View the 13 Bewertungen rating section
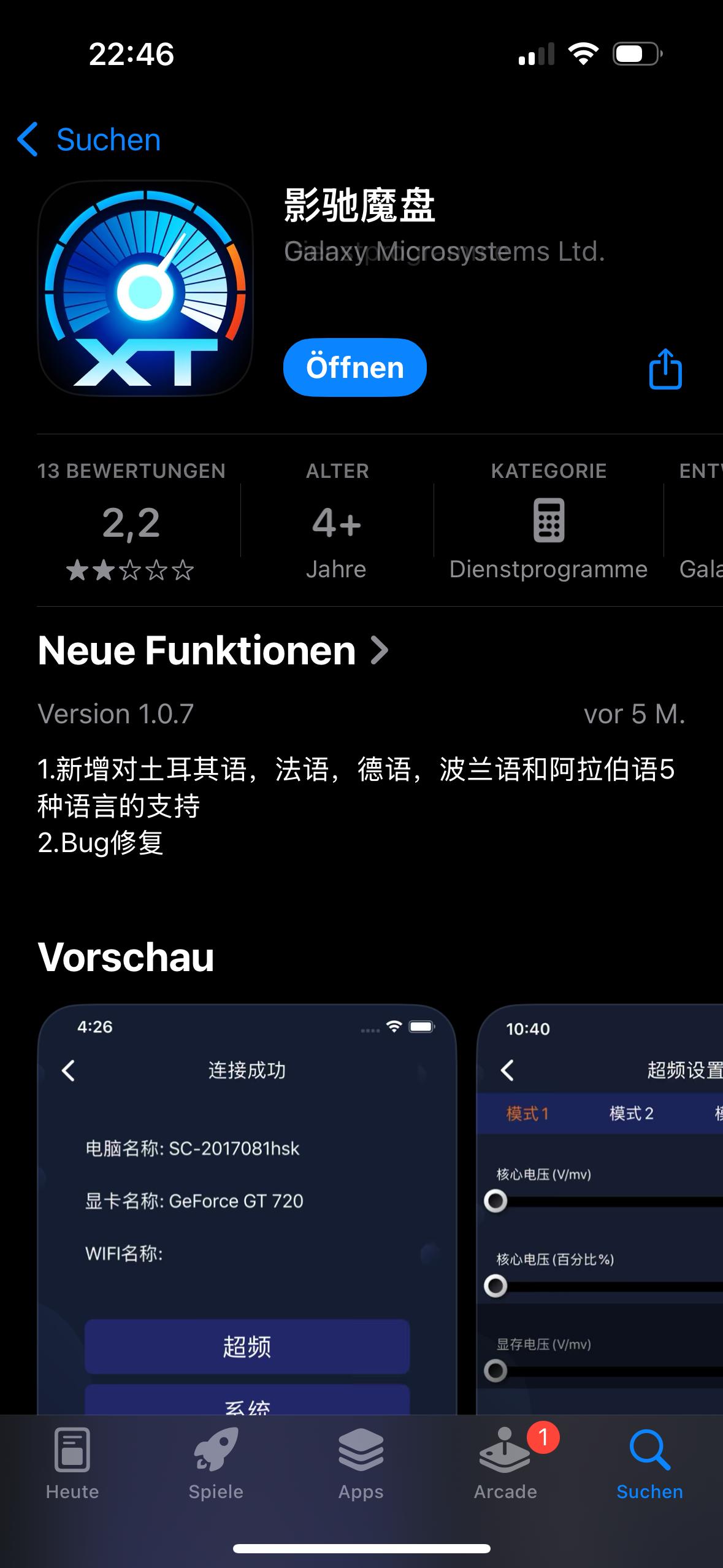 pyautogui.click(x=131, y=521)
